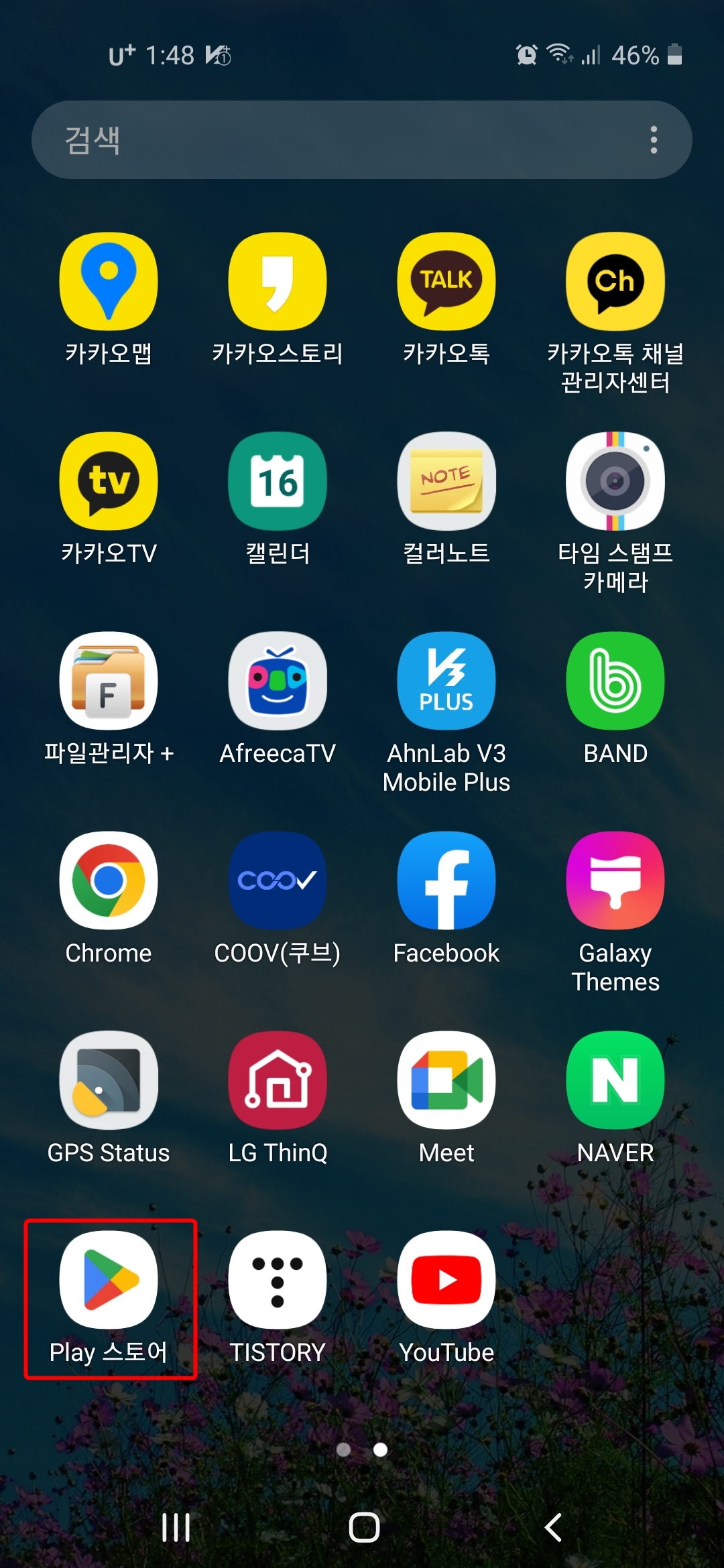Viewport: 724px width, 1568px height.
Task: Open the COOV(쿠브) app
Action: tap(278, 880)
